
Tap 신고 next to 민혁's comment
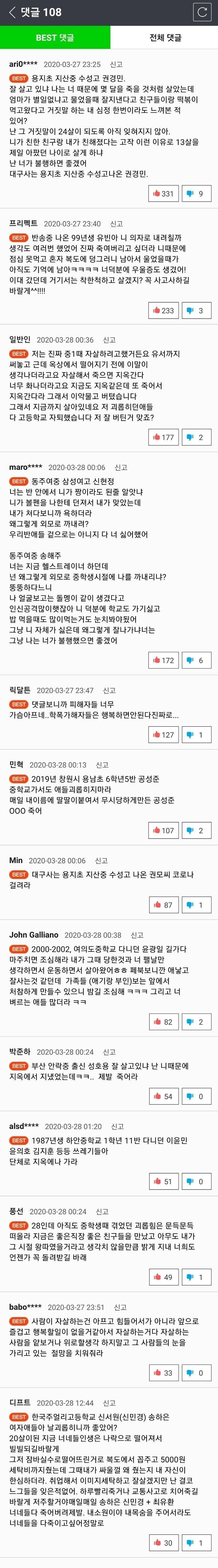coord(102,765)
